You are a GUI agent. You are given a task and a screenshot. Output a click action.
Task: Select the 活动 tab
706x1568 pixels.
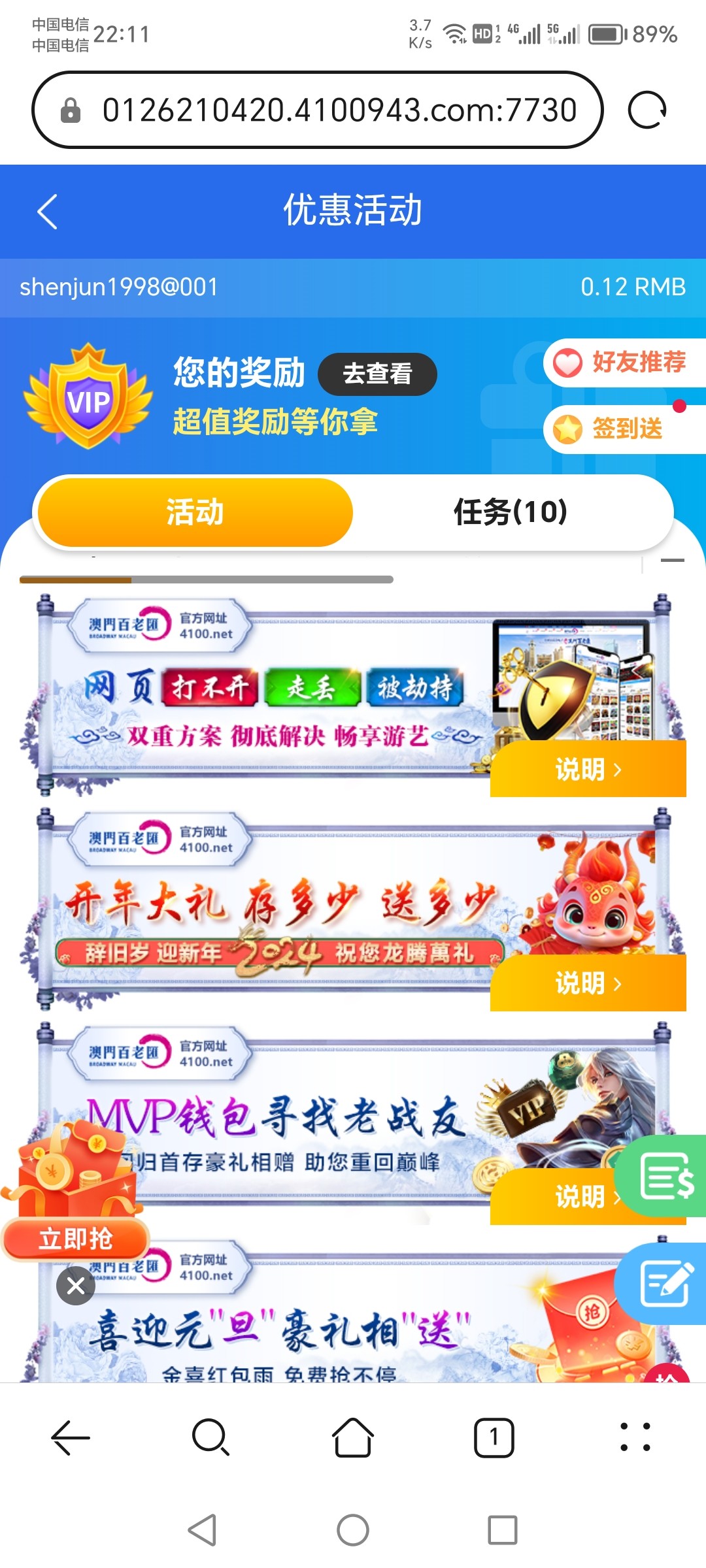coord(195,512)
